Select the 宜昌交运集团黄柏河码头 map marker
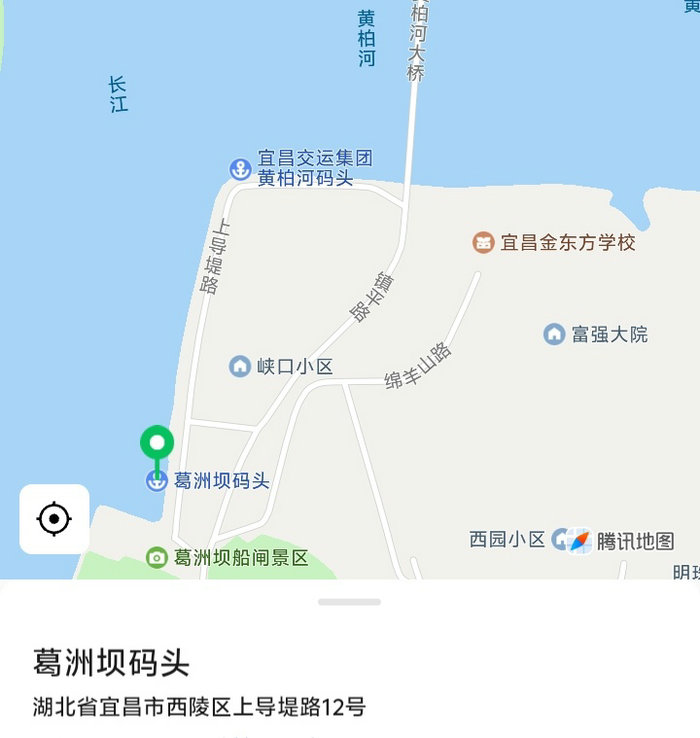The height and width of the screenshot is (738, 700). [x=240, y=169]
